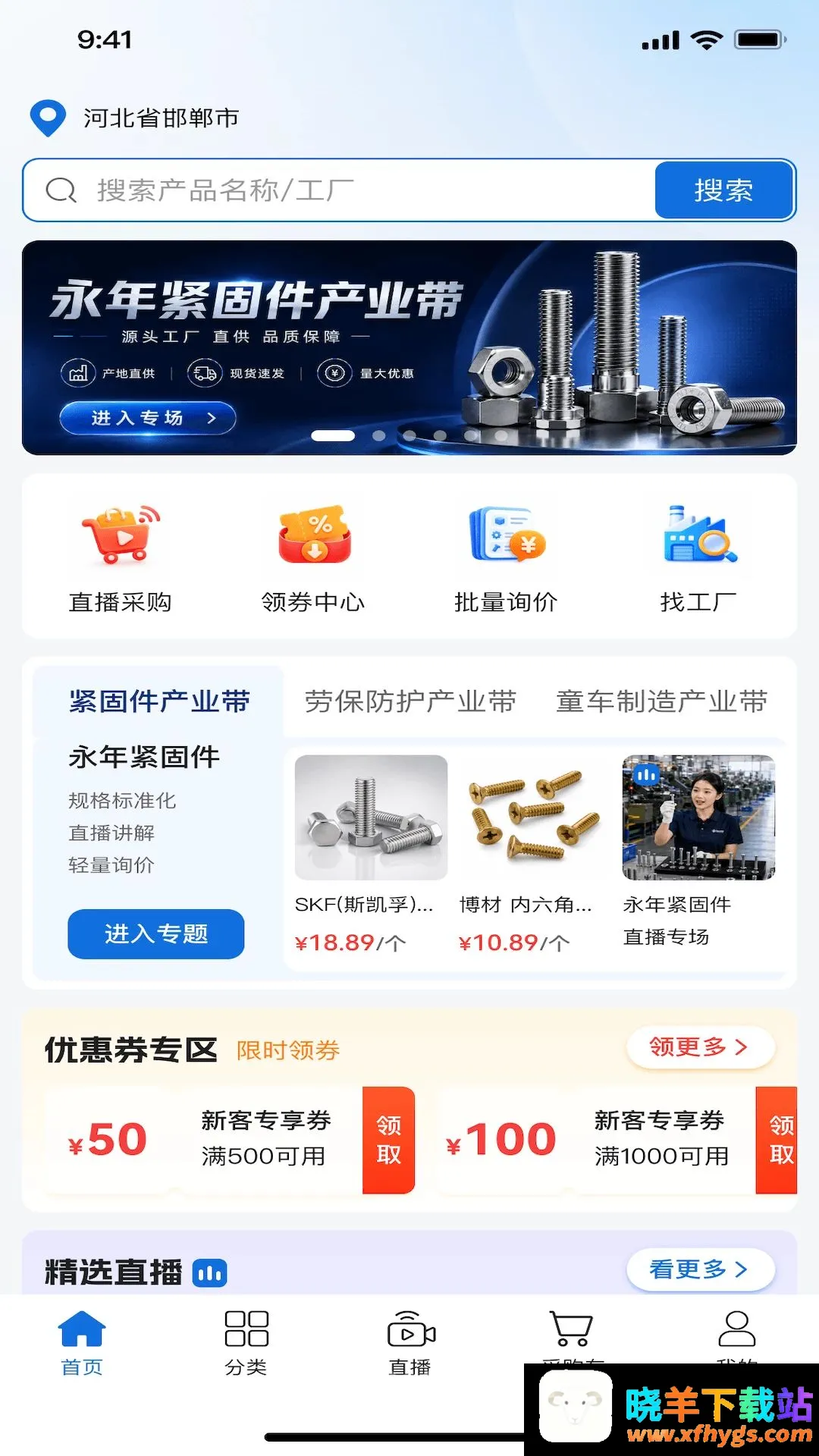Go to the 首页 tab
The image size is (819, 1456).
[82, 1343]
